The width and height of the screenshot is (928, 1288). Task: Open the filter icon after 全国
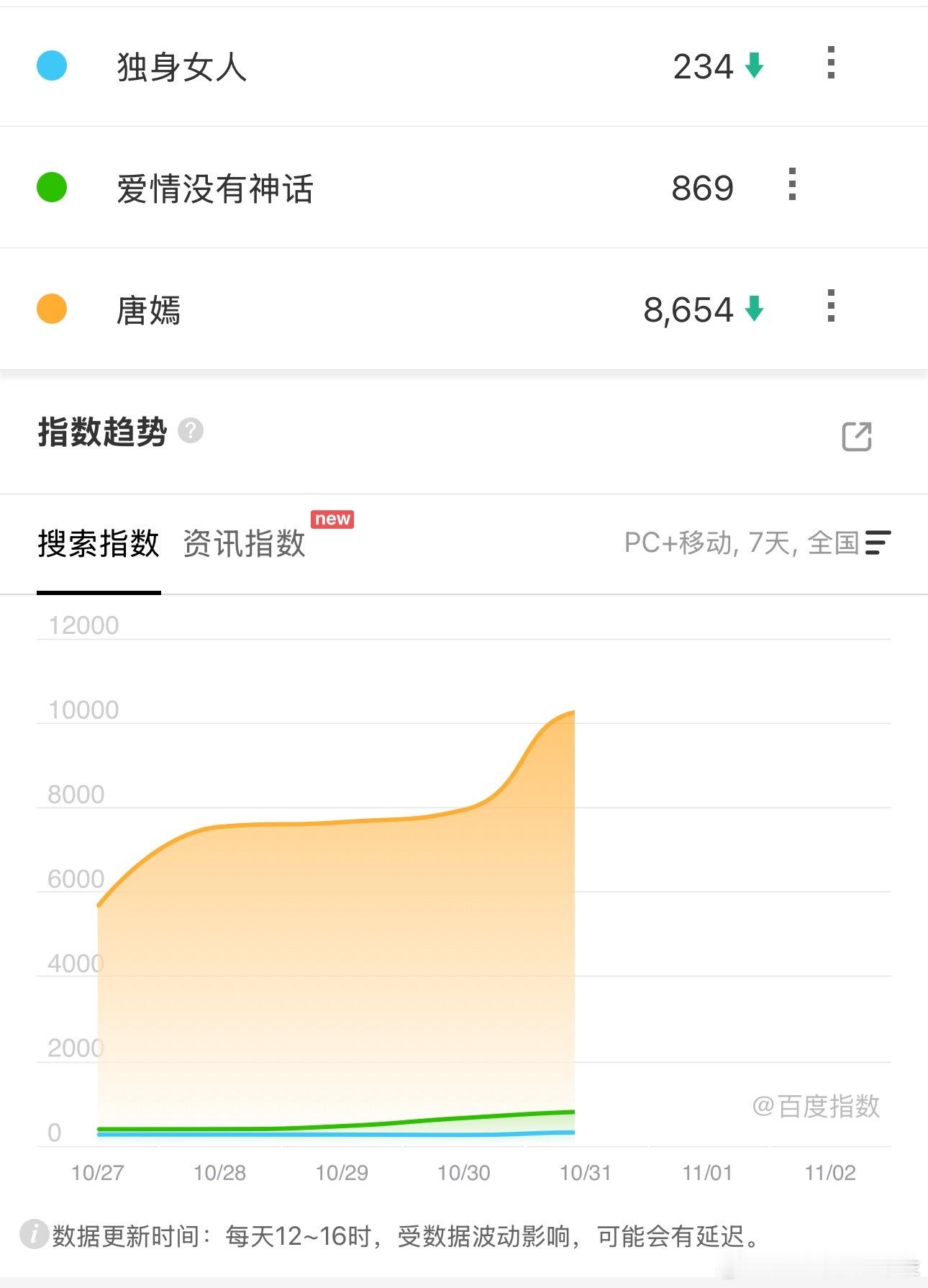pos(878,545)
